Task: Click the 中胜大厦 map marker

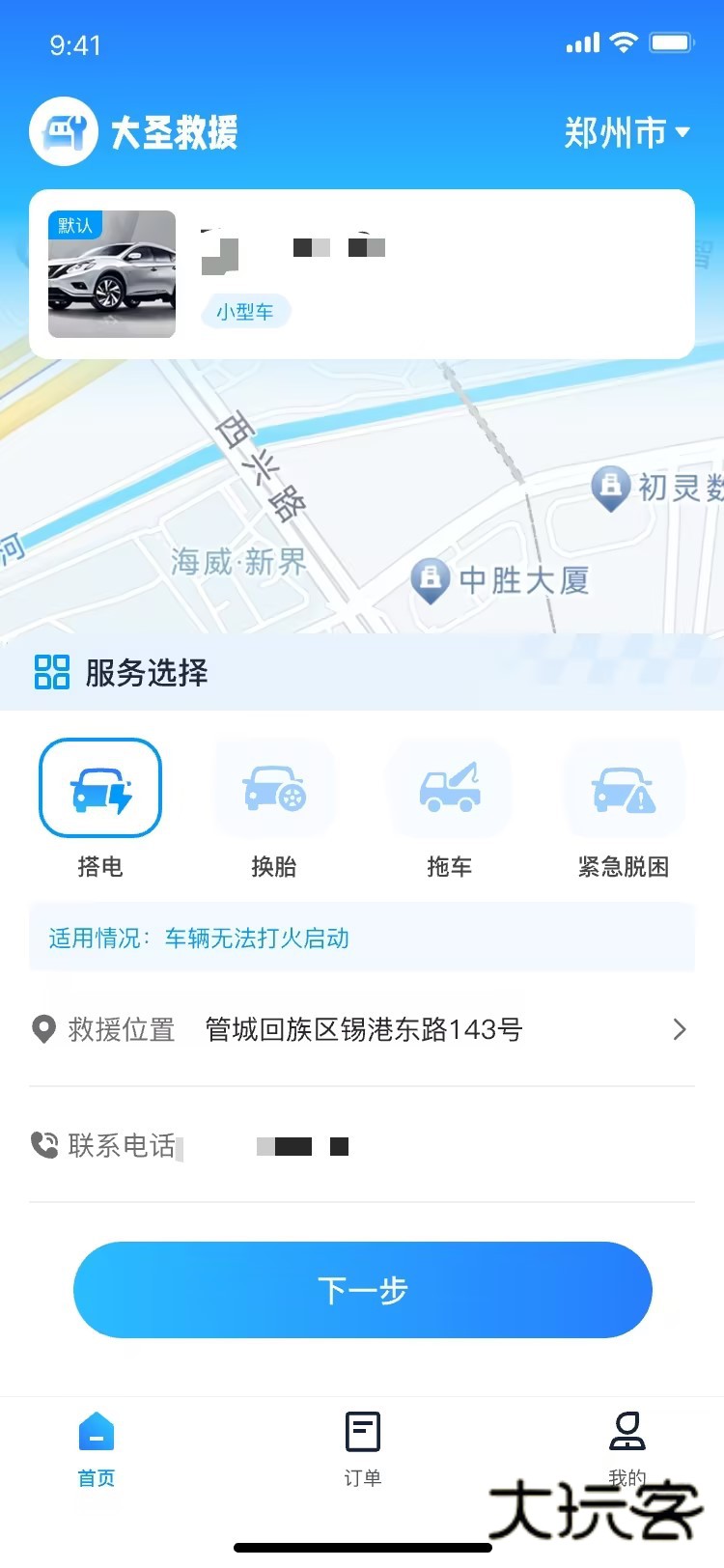Action: pos(431,579)
